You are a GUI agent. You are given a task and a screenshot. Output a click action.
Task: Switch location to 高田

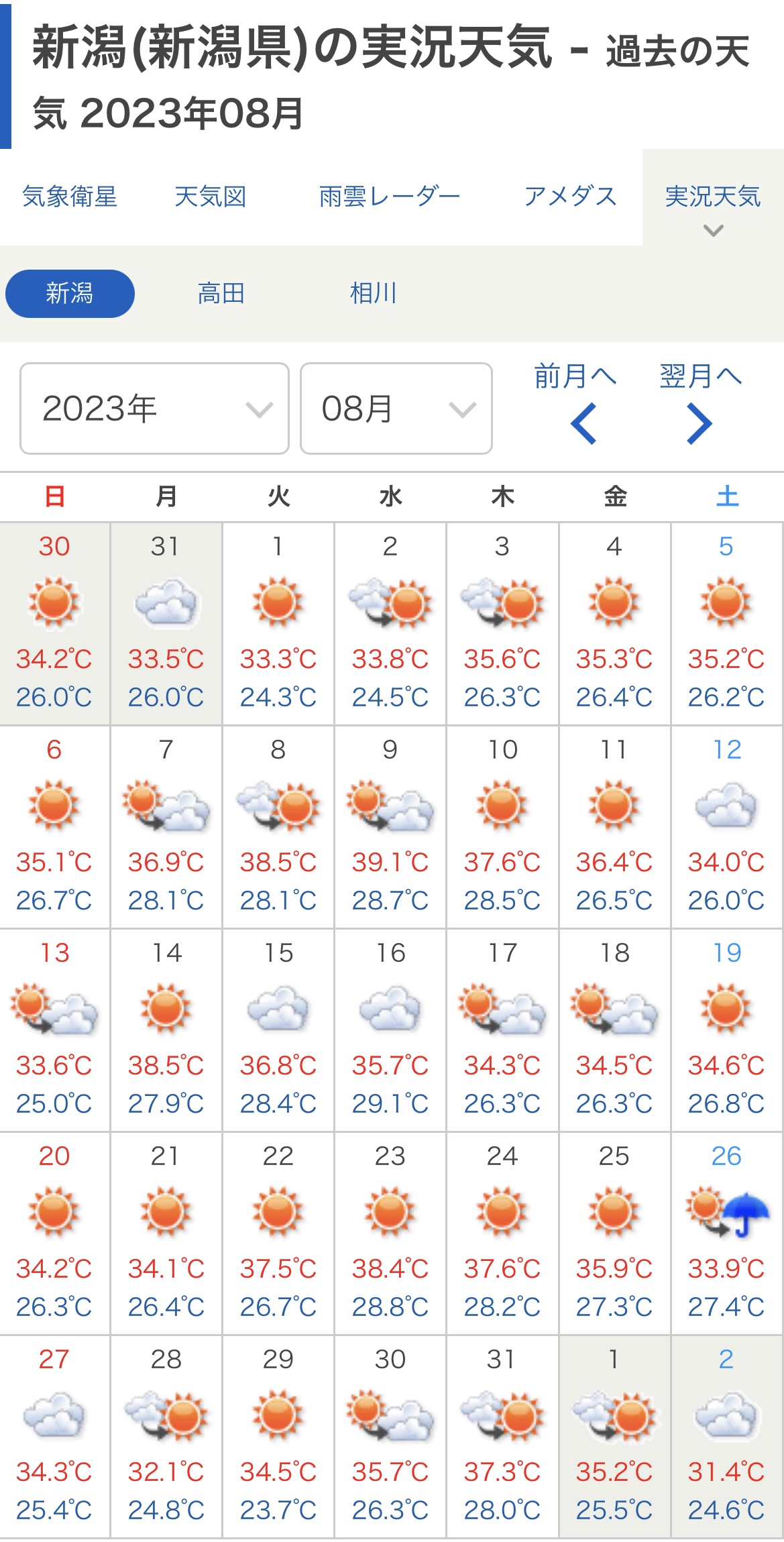221,293
